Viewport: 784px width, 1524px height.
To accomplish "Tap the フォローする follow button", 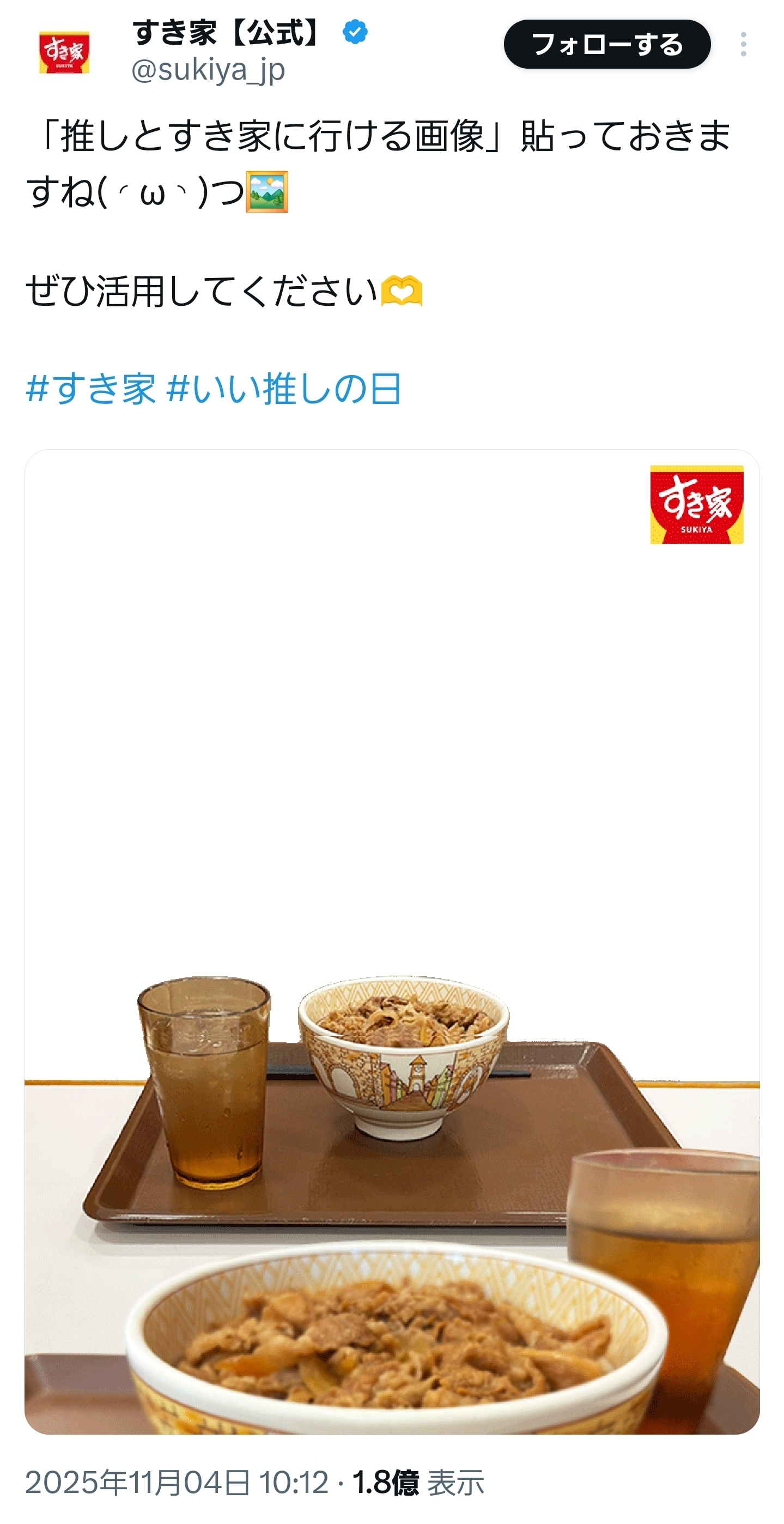I will point(606,44).
